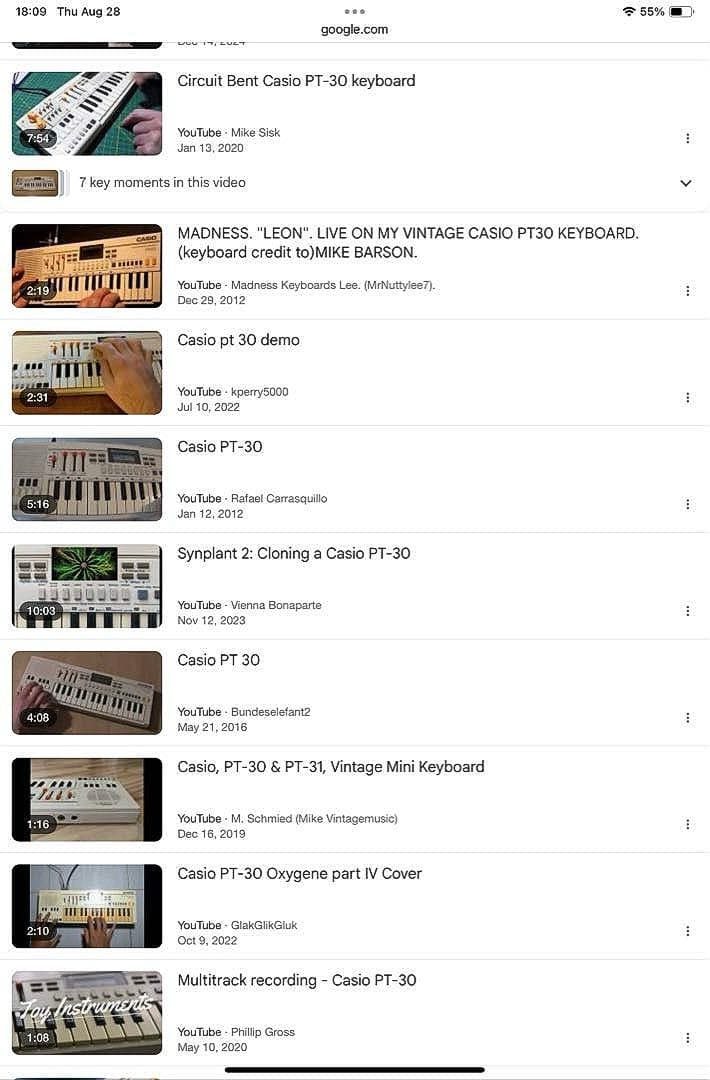Watch Casio PT-30 Oxygene part IV Cover
Viewport: 710px width, 1080px height.
(300, 873)
